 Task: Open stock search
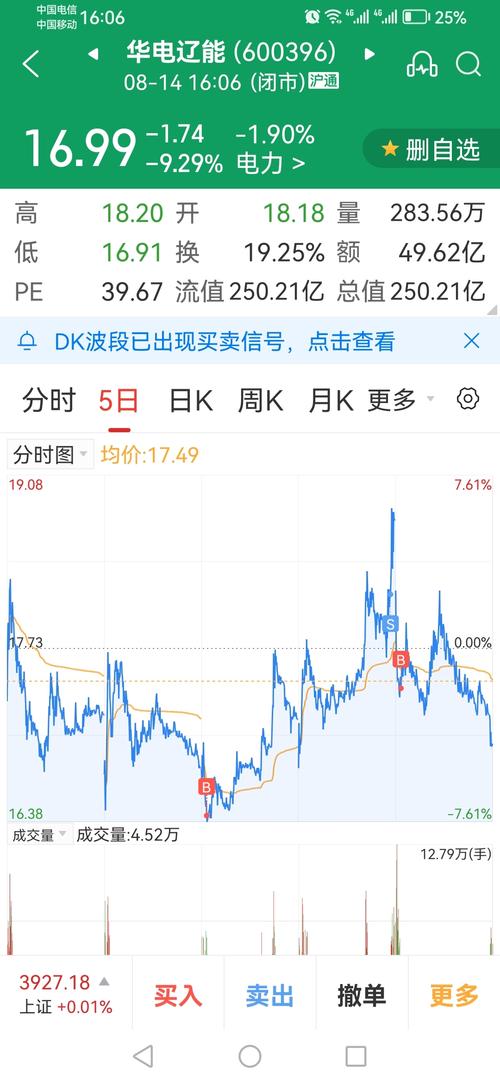click(x=468, y=65)
